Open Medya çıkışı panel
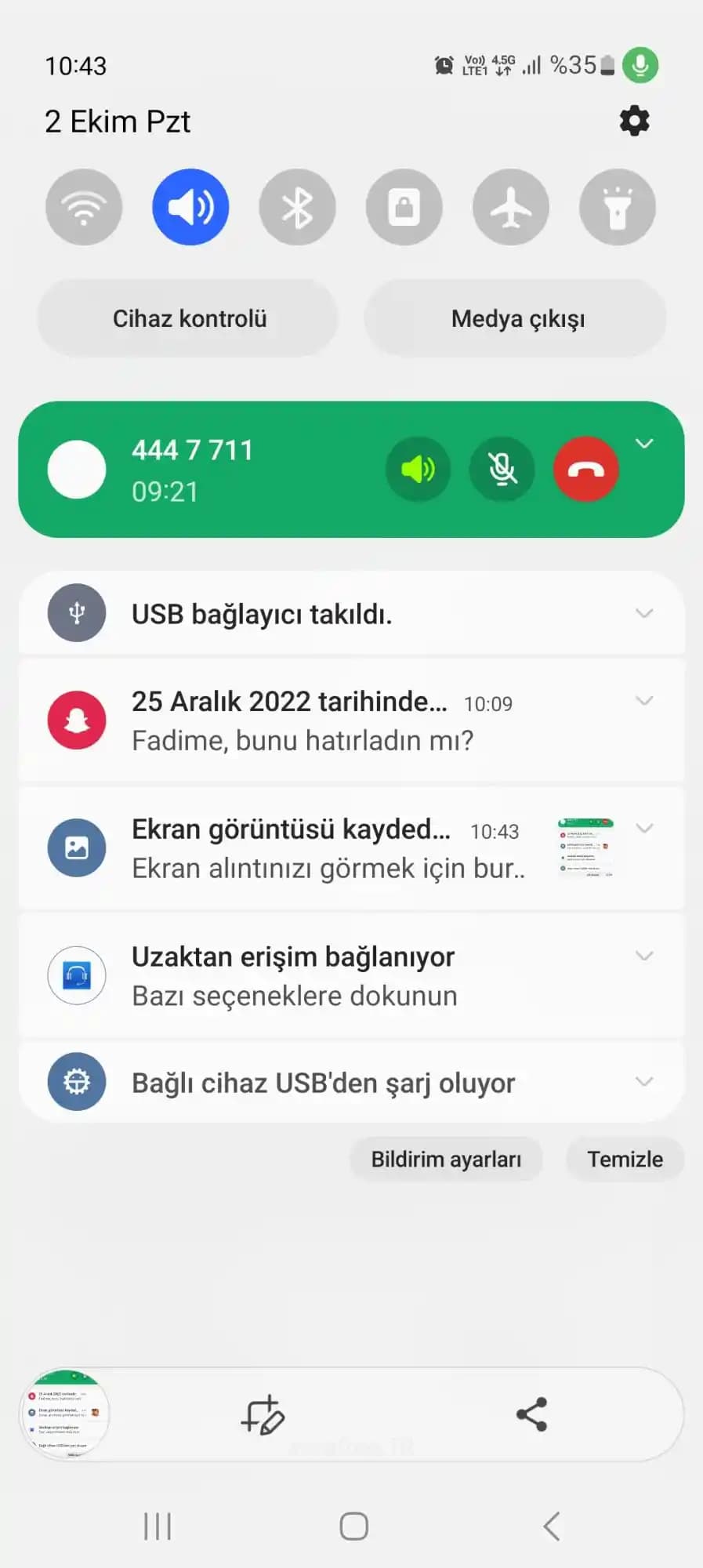 pos(516,318)
